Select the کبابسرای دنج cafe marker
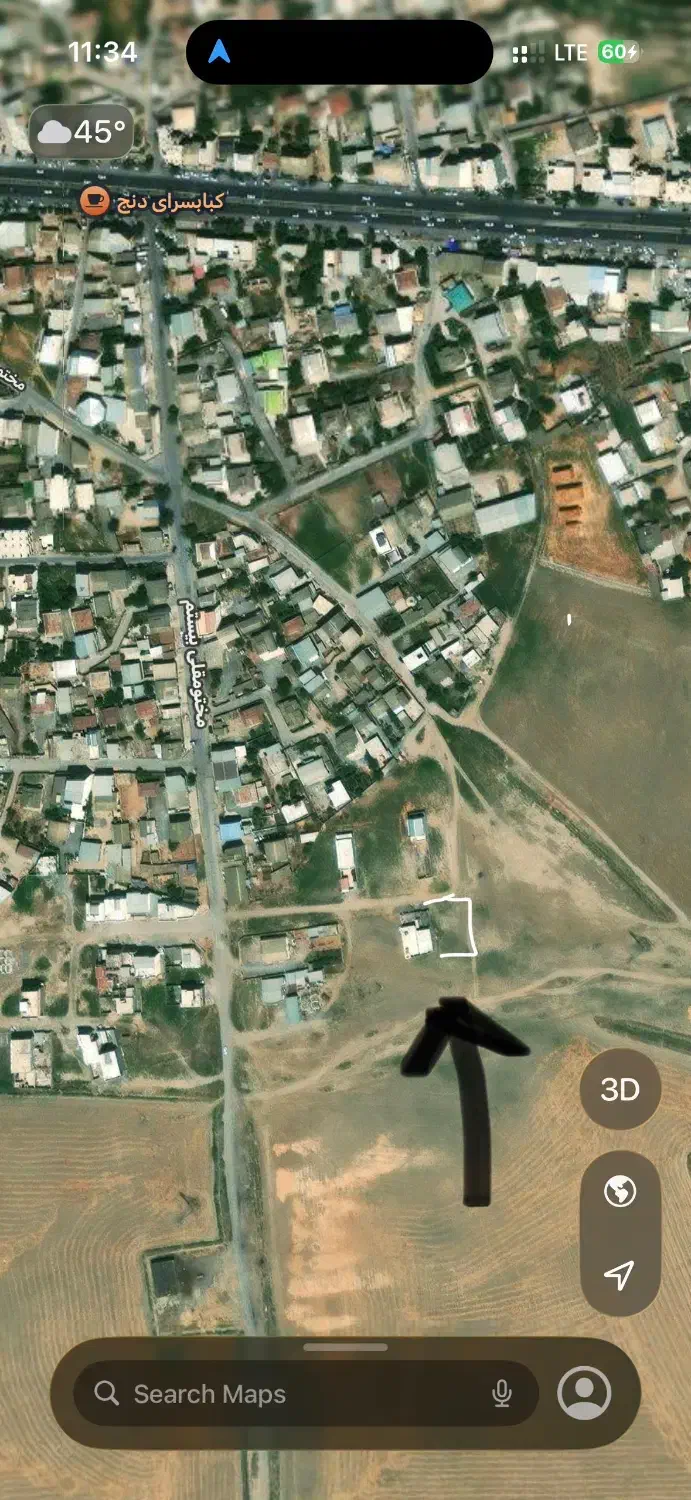The image size is (691, 1500). point(94,201)
